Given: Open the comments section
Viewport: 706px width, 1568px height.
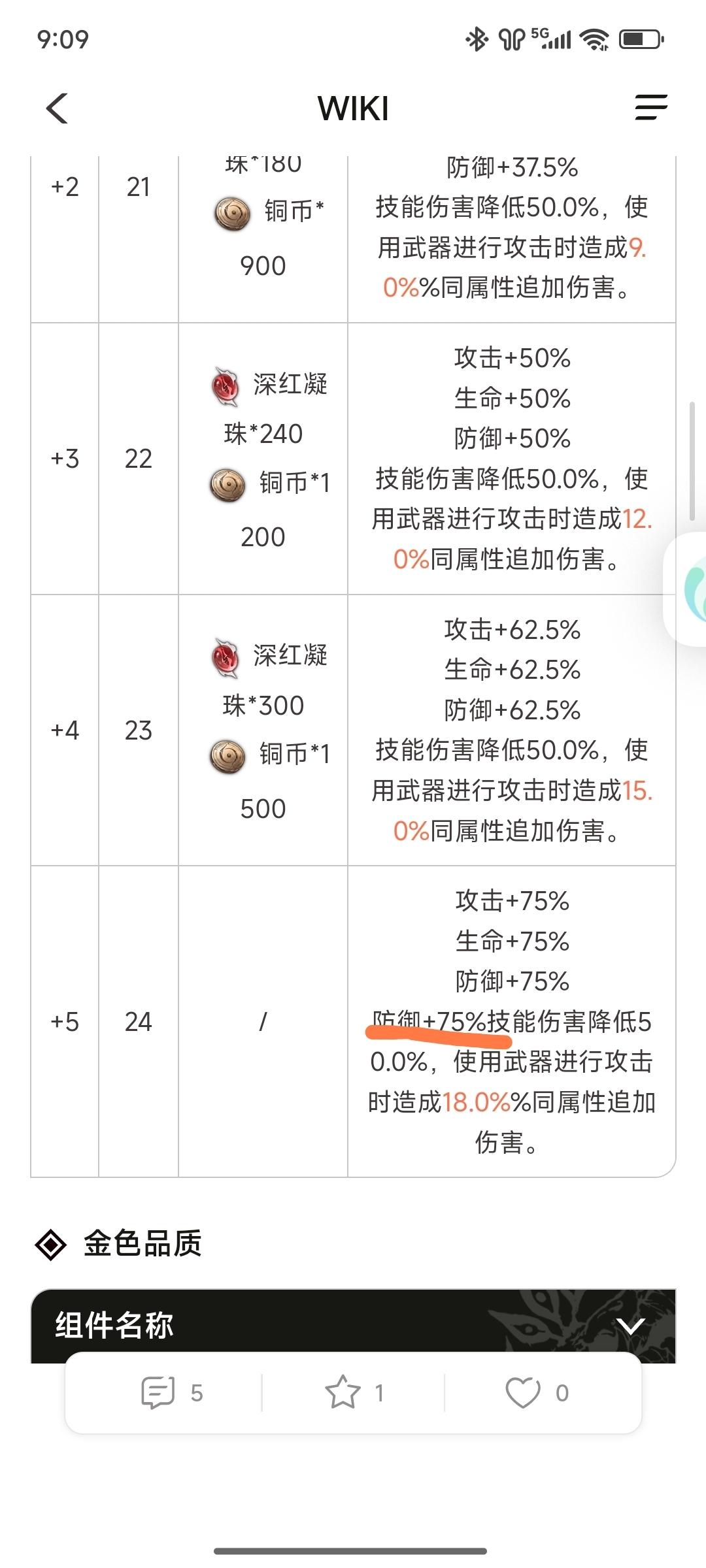Looking at the screenshot, I should 159,1392.
